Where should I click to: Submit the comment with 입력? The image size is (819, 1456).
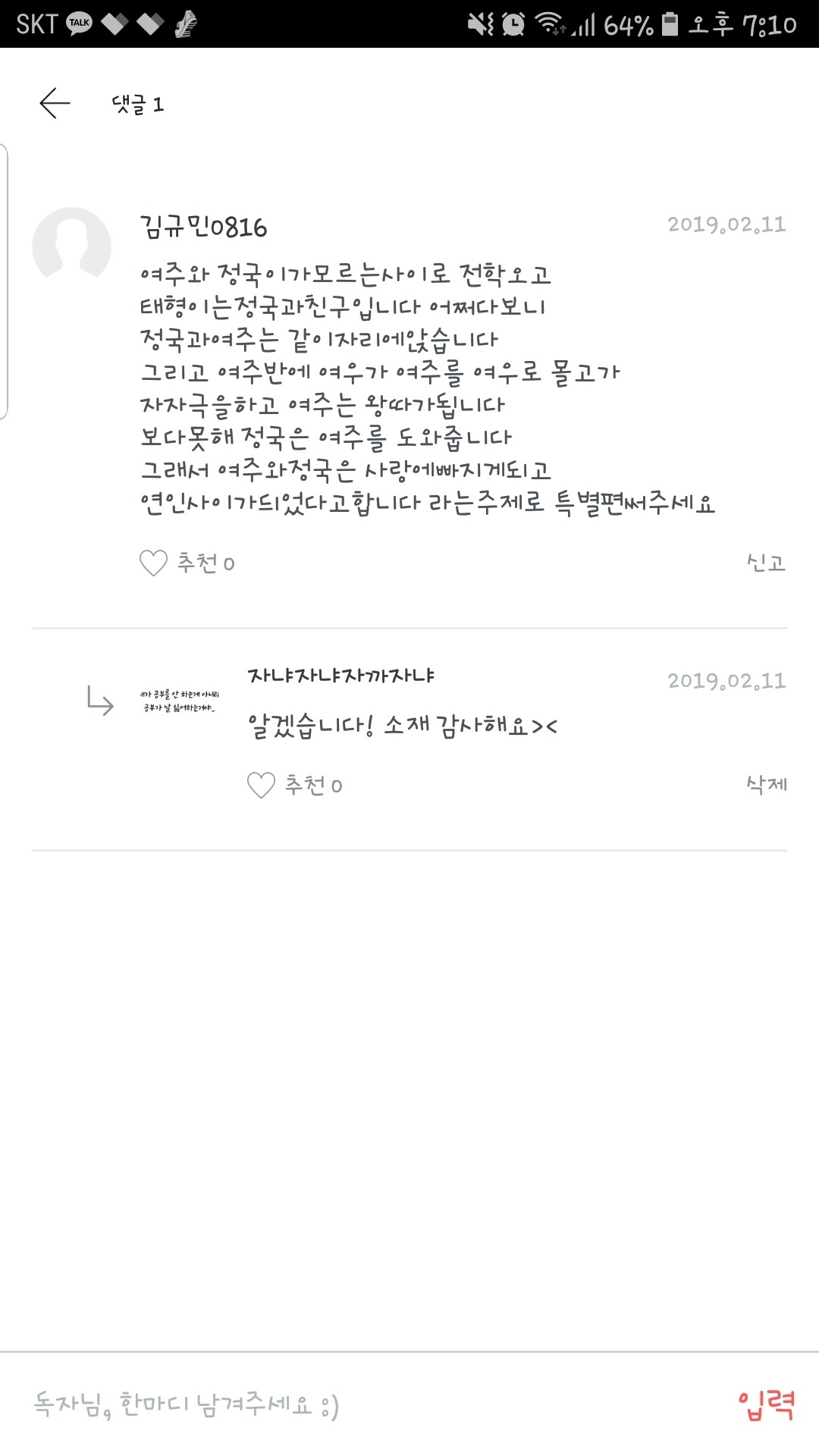point(766,1405)
